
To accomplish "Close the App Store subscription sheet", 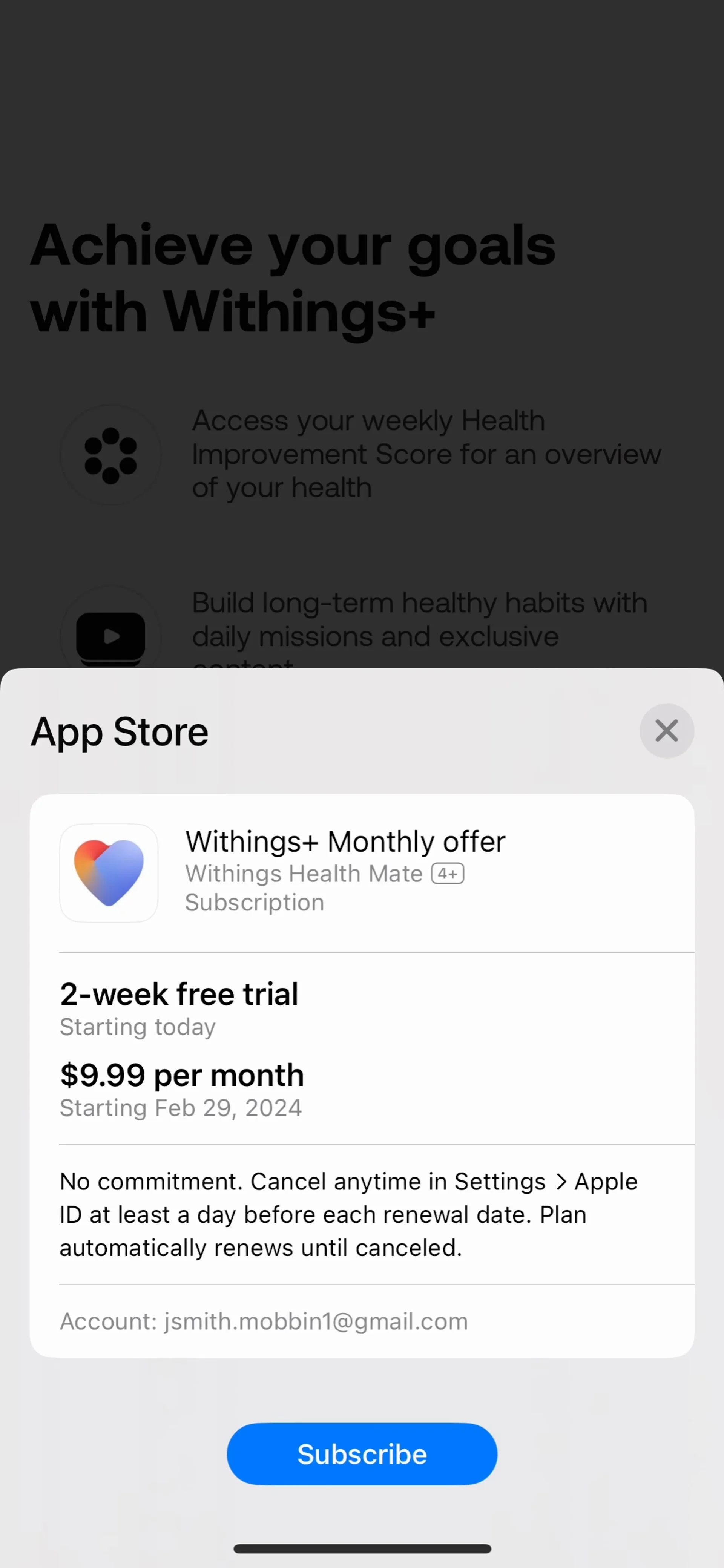I will pyautogui.click(x=666, y=730).
